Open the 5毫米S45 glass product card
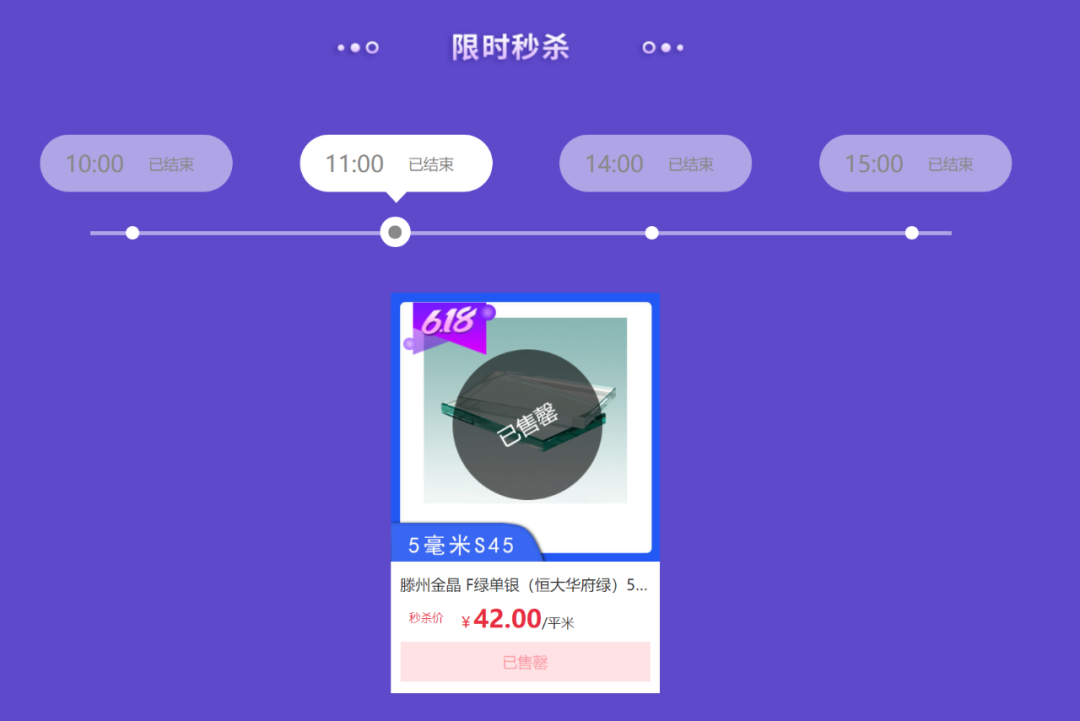Image resolution: width=1080 pixels, height=721 pixels. point(525,430)
